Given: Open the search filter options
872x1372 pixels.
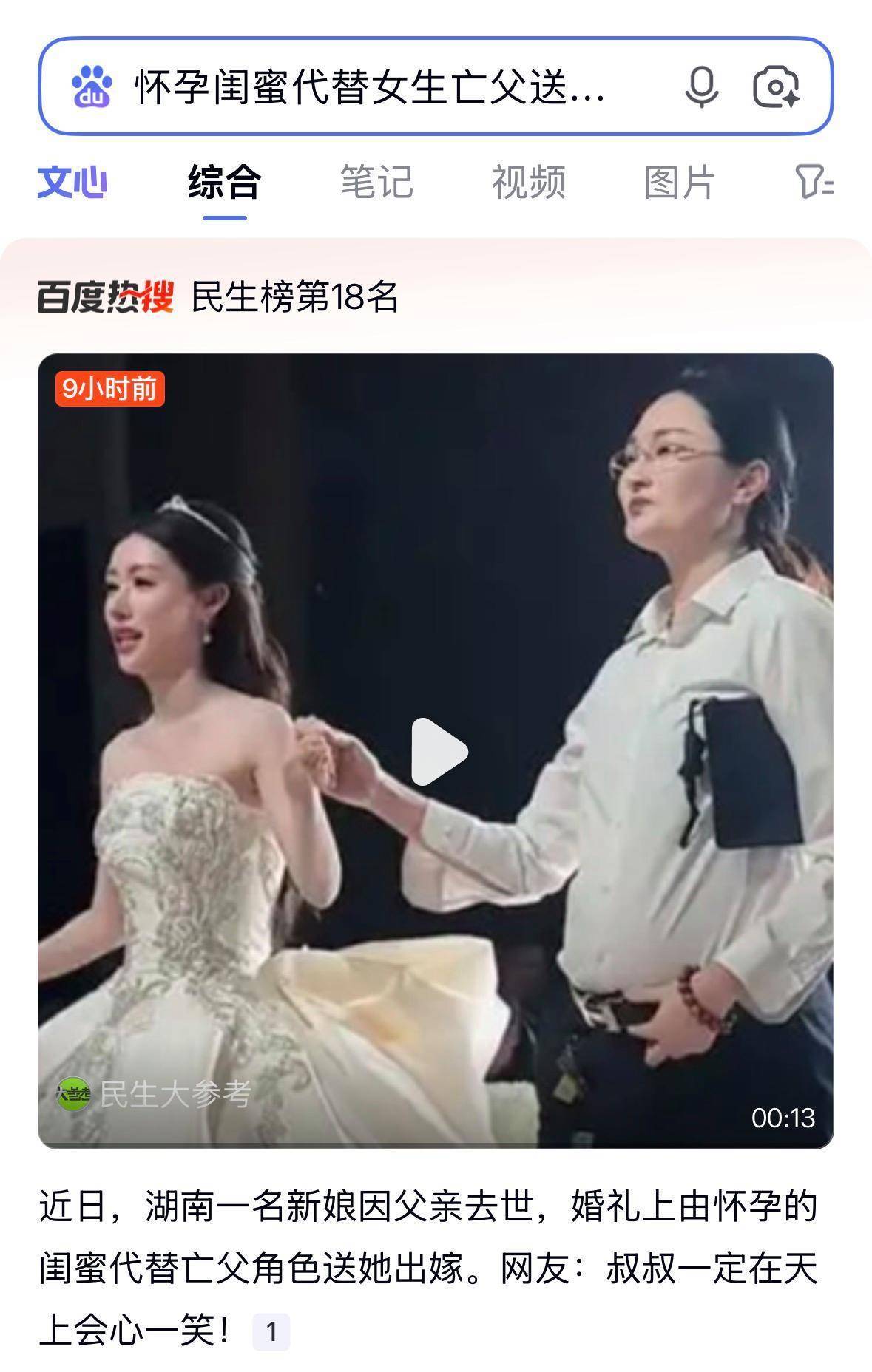Looking at the screenshot, I should coord(814,182).
